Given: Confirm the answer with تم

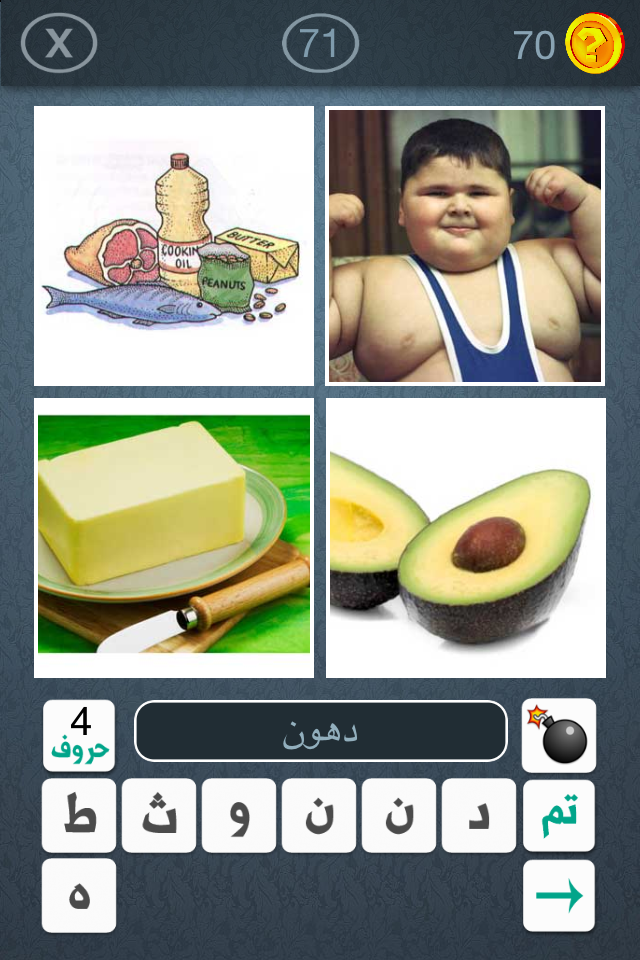Looking at the screenshot, I should point(559,816).
